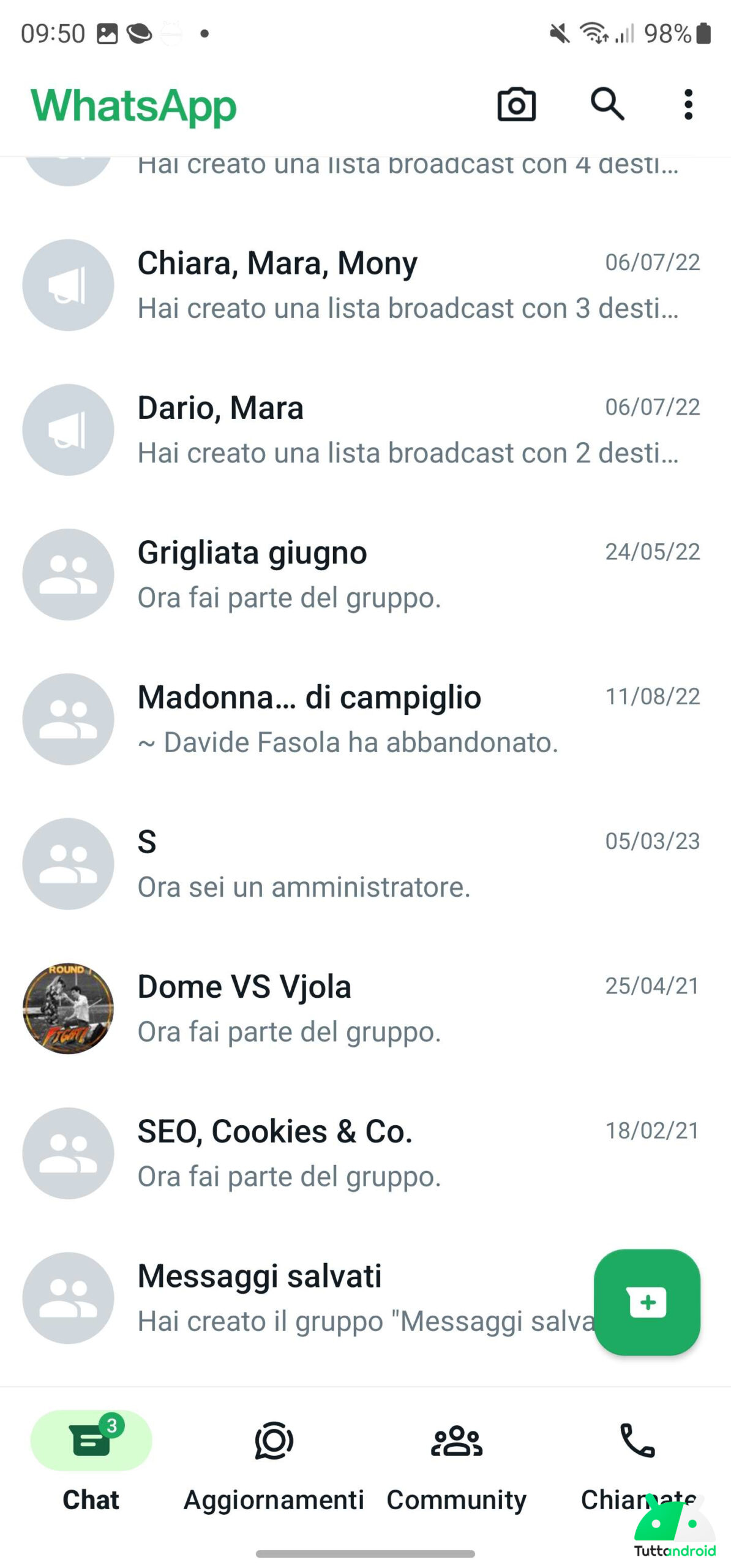
Task: Tap the broadcast icon beside Chiara, Mara, Mony
Action: (x=68, y=285)
